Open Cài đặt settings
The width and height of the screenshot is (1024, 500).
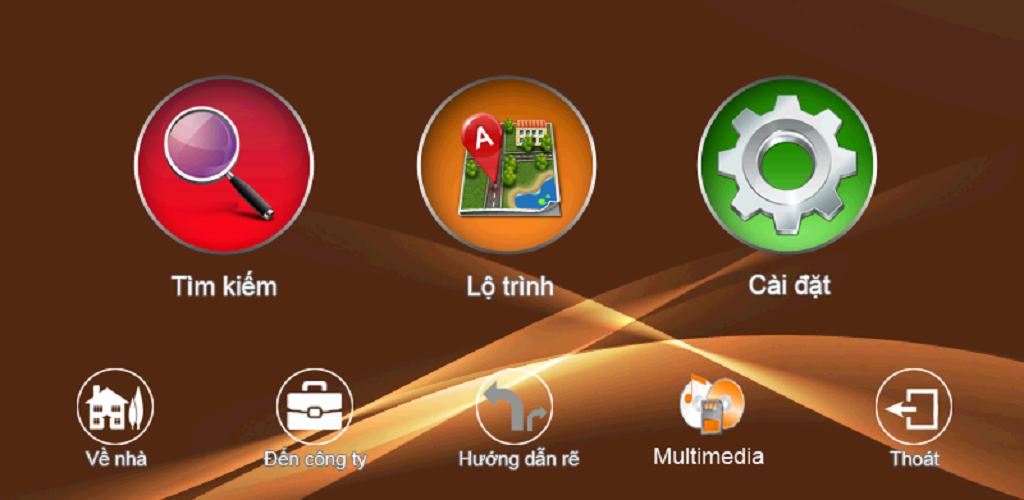pos(787,166)
